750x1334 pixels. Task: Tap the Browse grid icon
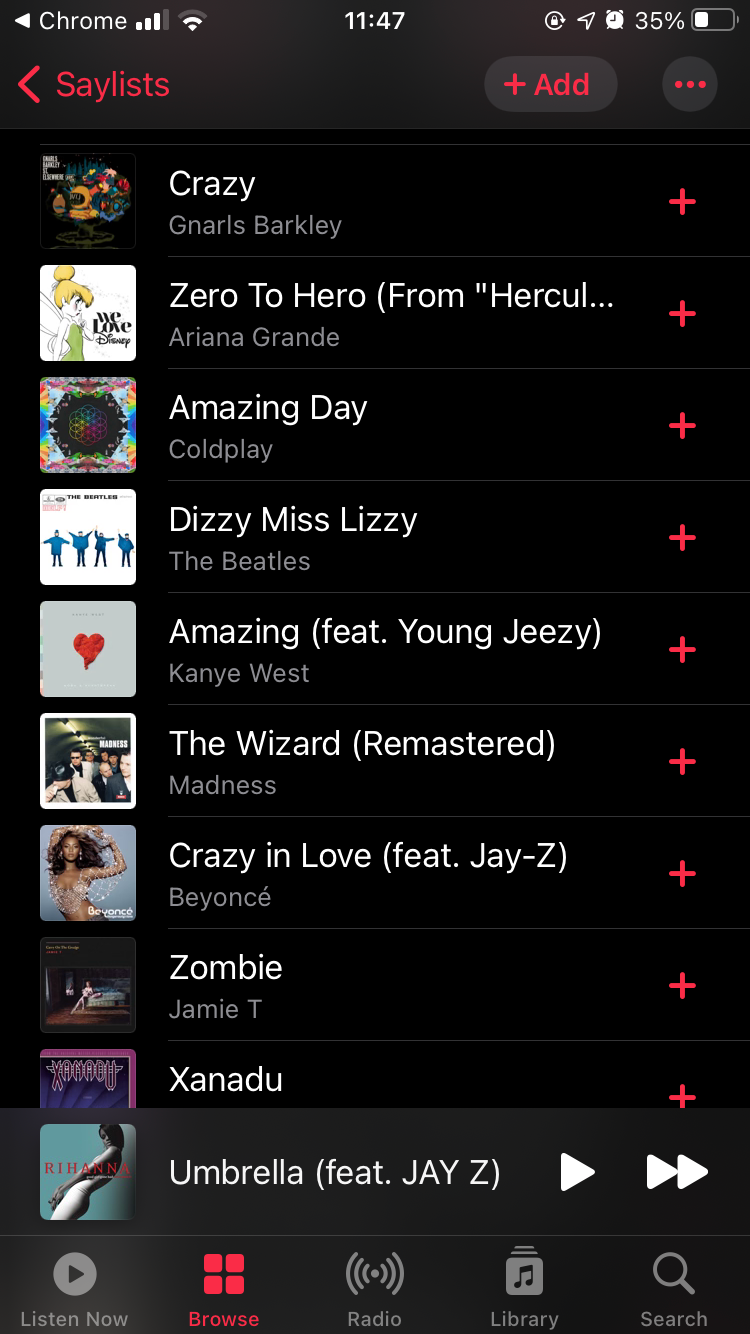(222, 1273)
